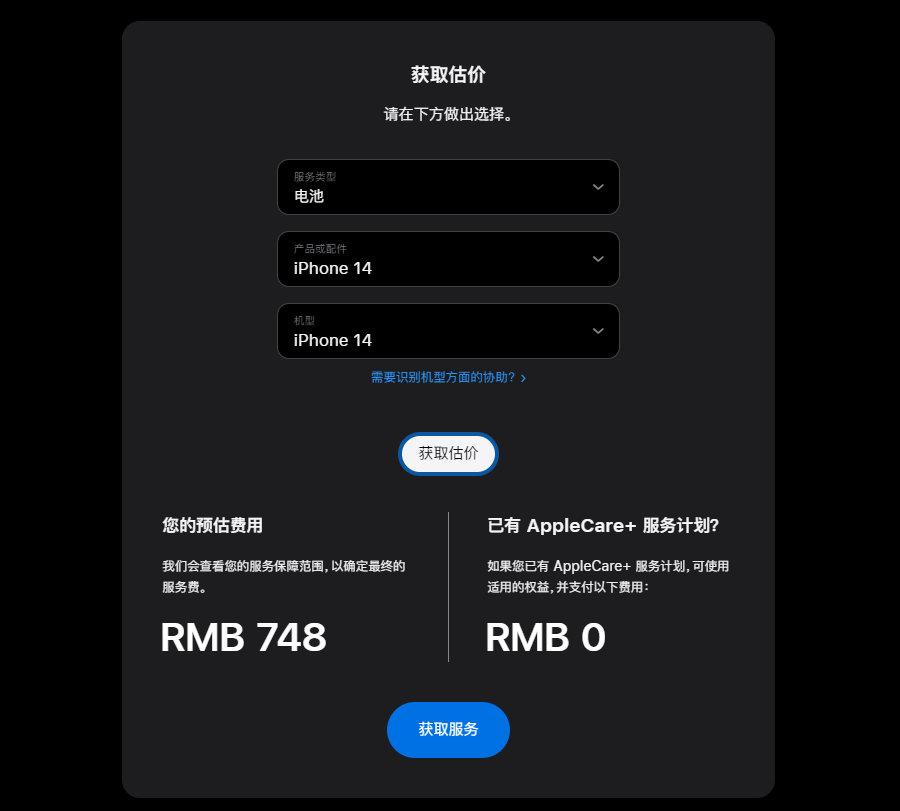Tap the 获取估价 button
The width and height of the screenshot is (900, 811).
(448, 454)
